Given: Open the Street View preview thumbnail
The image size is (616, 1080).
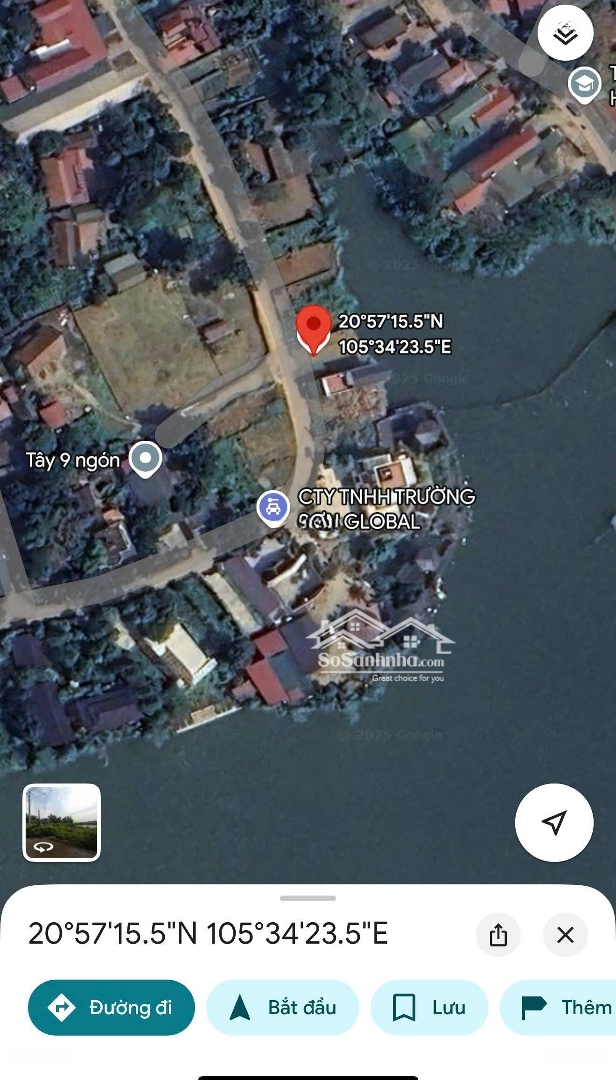Looking at the screenshot, I should tap(62, 822).
